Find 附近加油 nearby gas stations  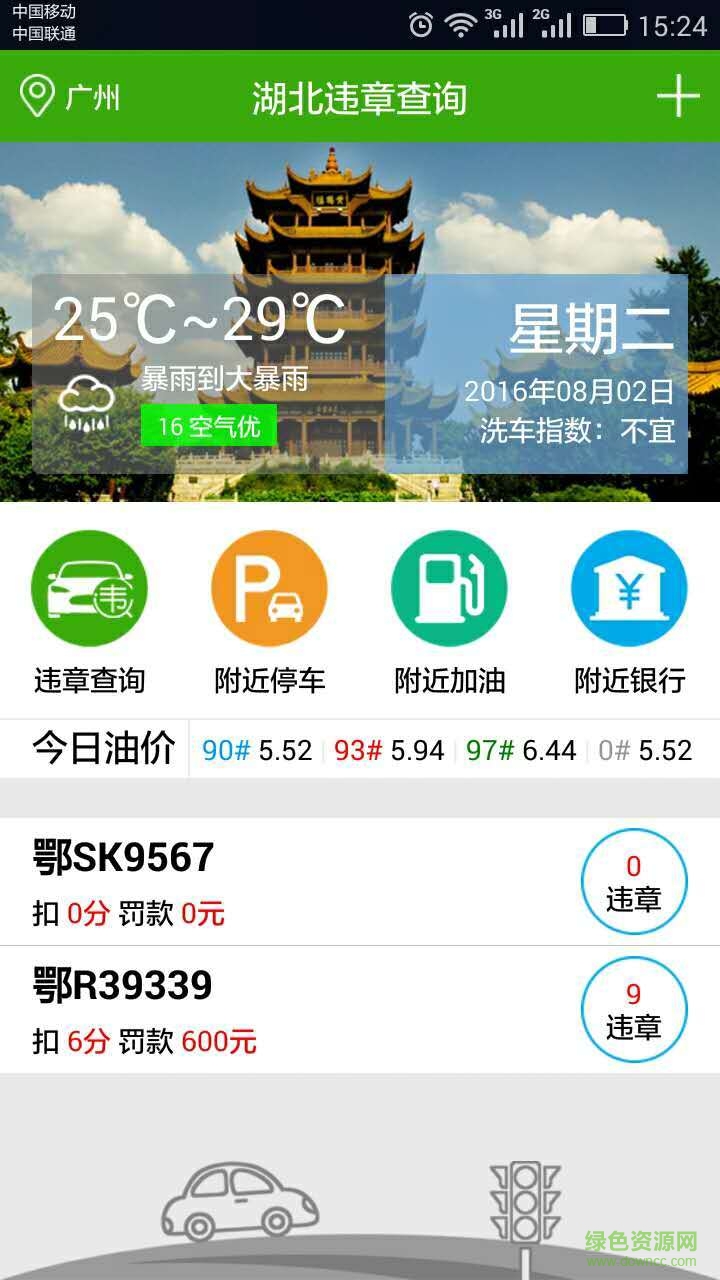pos(449,612)
